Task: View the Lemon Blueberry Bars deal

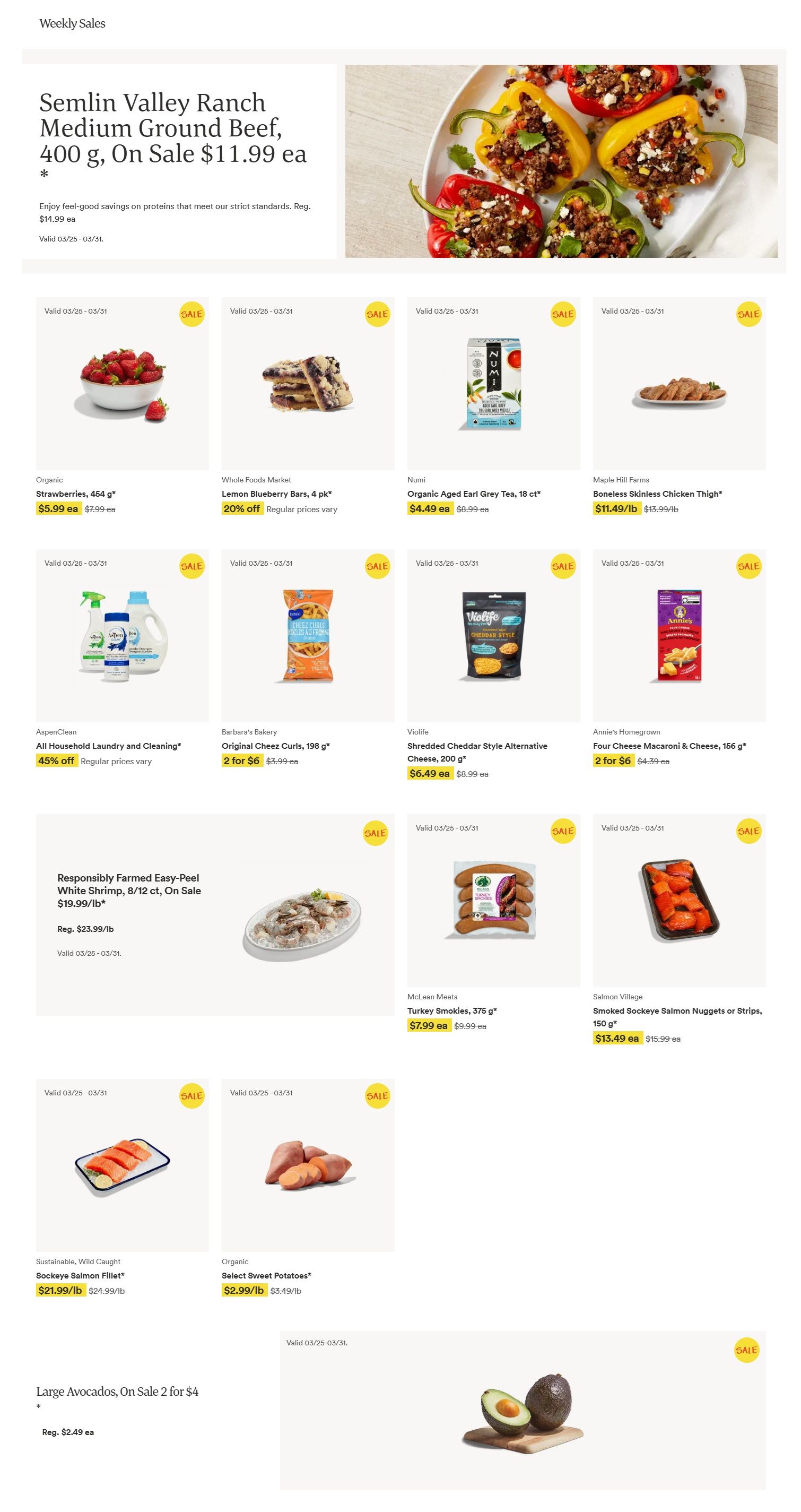Action: point(308,384)
